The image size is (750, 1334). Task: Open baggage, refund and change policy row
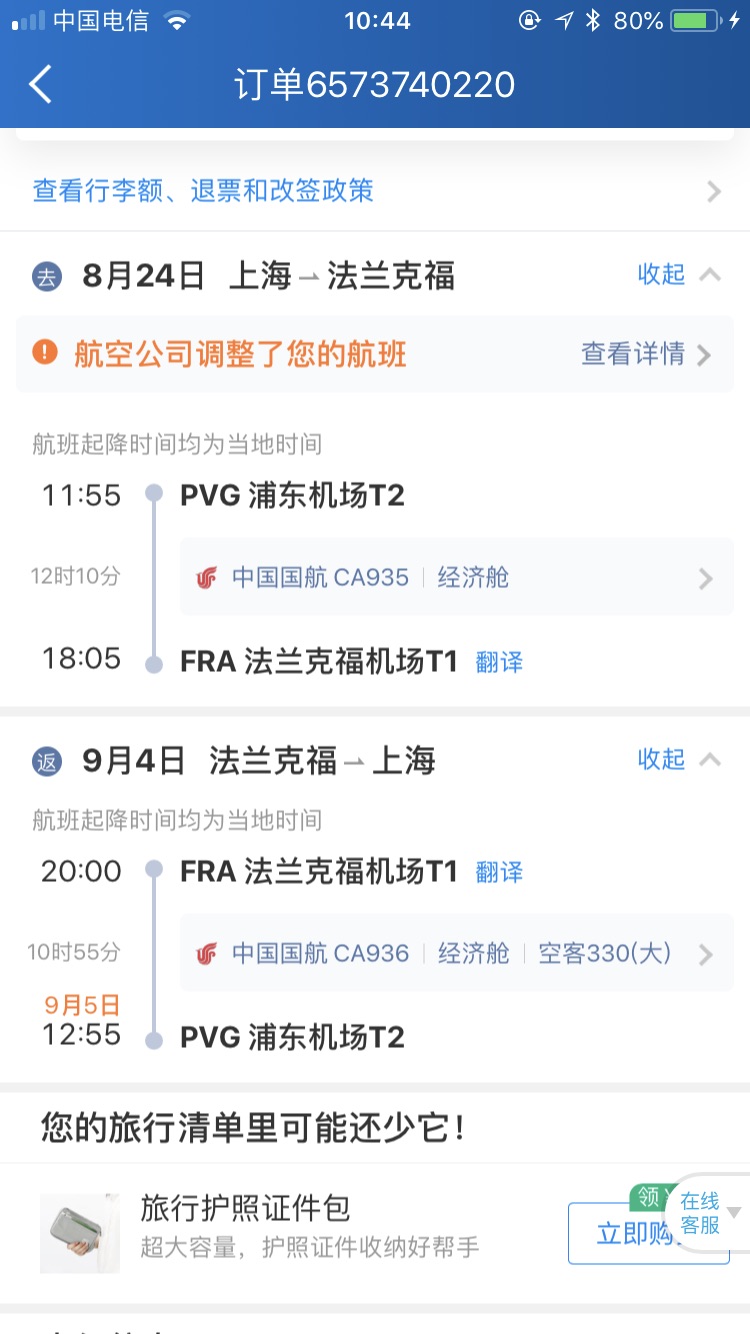pyautogui.click(x=375, y=191)
